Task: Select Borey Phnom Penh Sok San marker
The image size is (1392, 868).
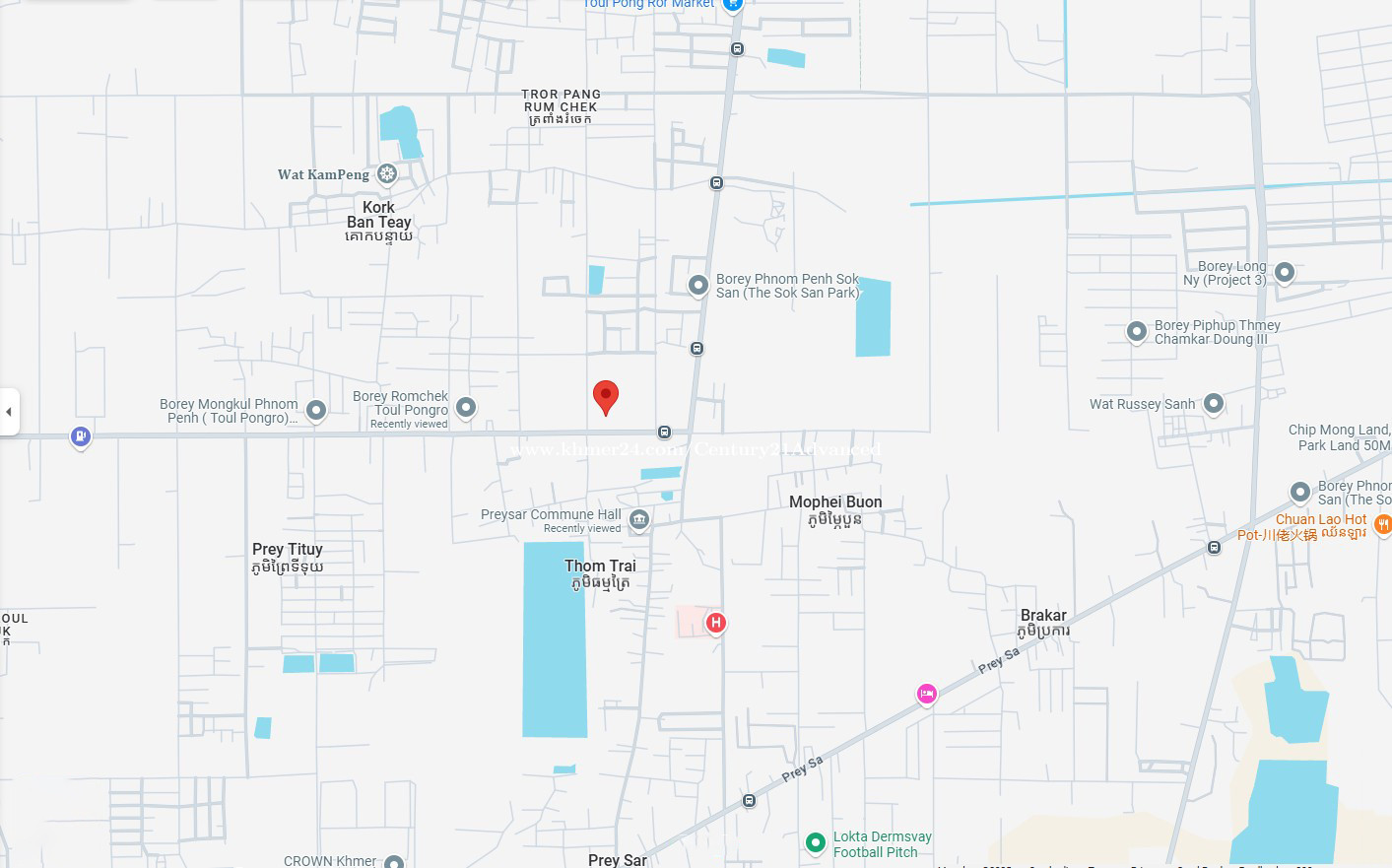Action: tap(698, 286)
